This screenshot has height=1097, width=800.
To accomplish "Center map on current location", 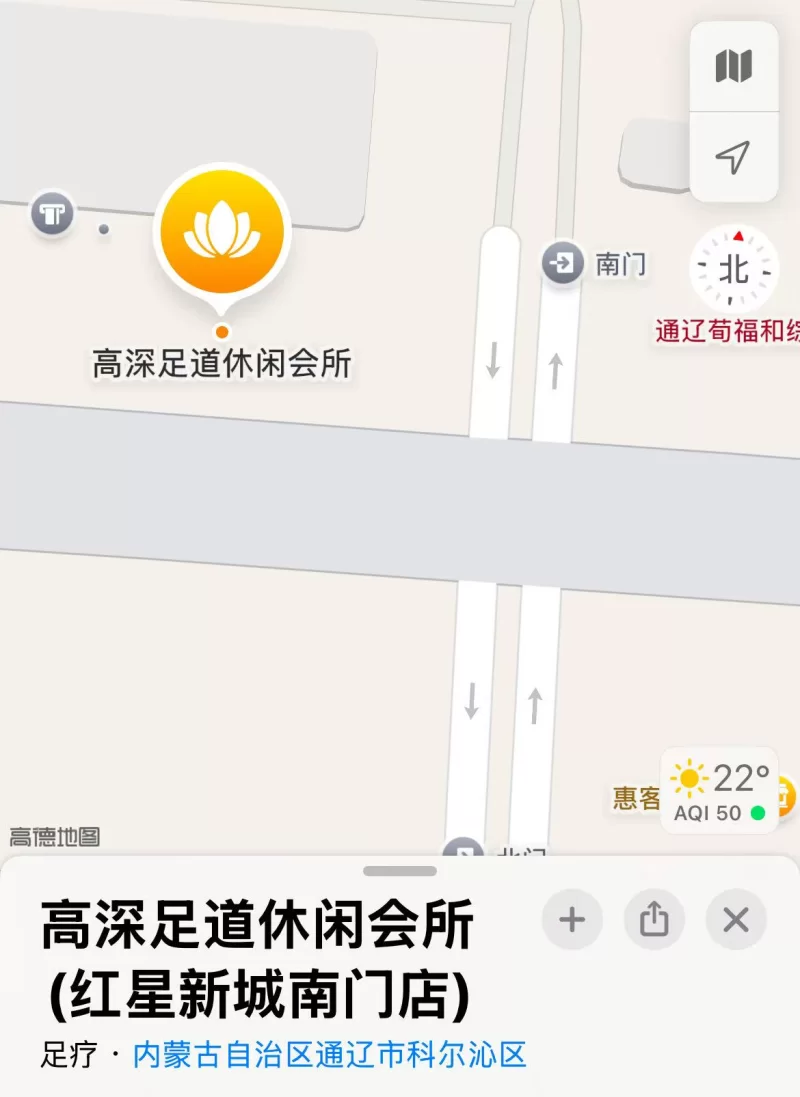I will pyautogui.click(x=733, y=157).
